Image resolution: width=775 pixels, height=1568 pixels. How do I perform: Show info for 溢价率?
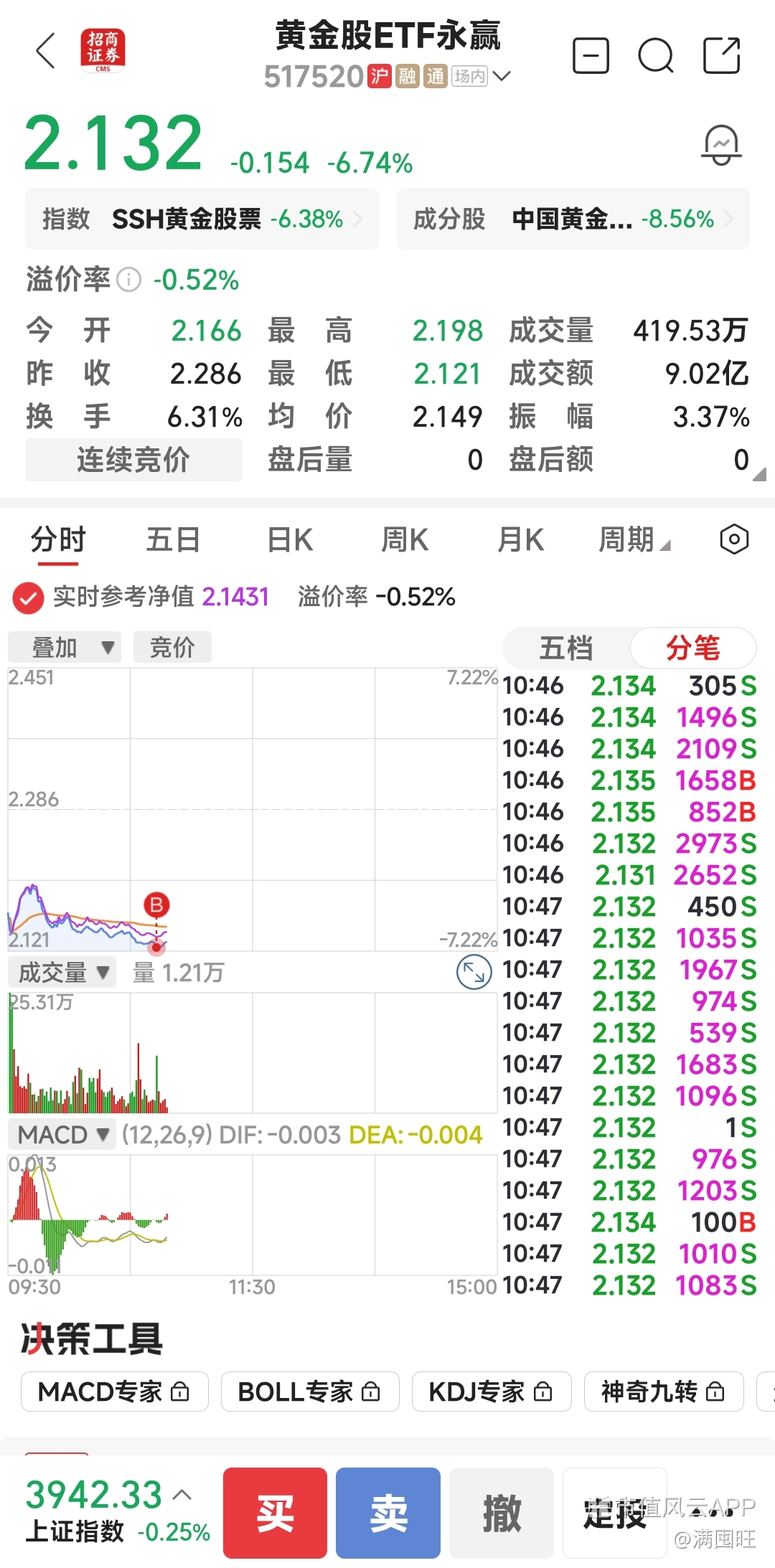click(129, 280)
